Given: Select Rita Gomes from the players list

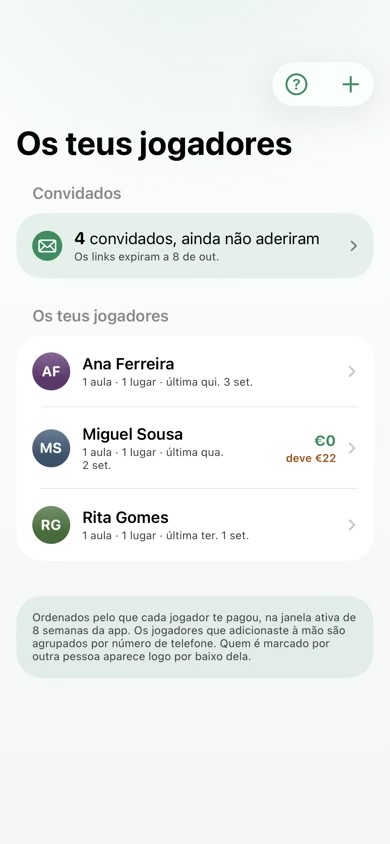Looking at the screenshot, I should (195, 525).
